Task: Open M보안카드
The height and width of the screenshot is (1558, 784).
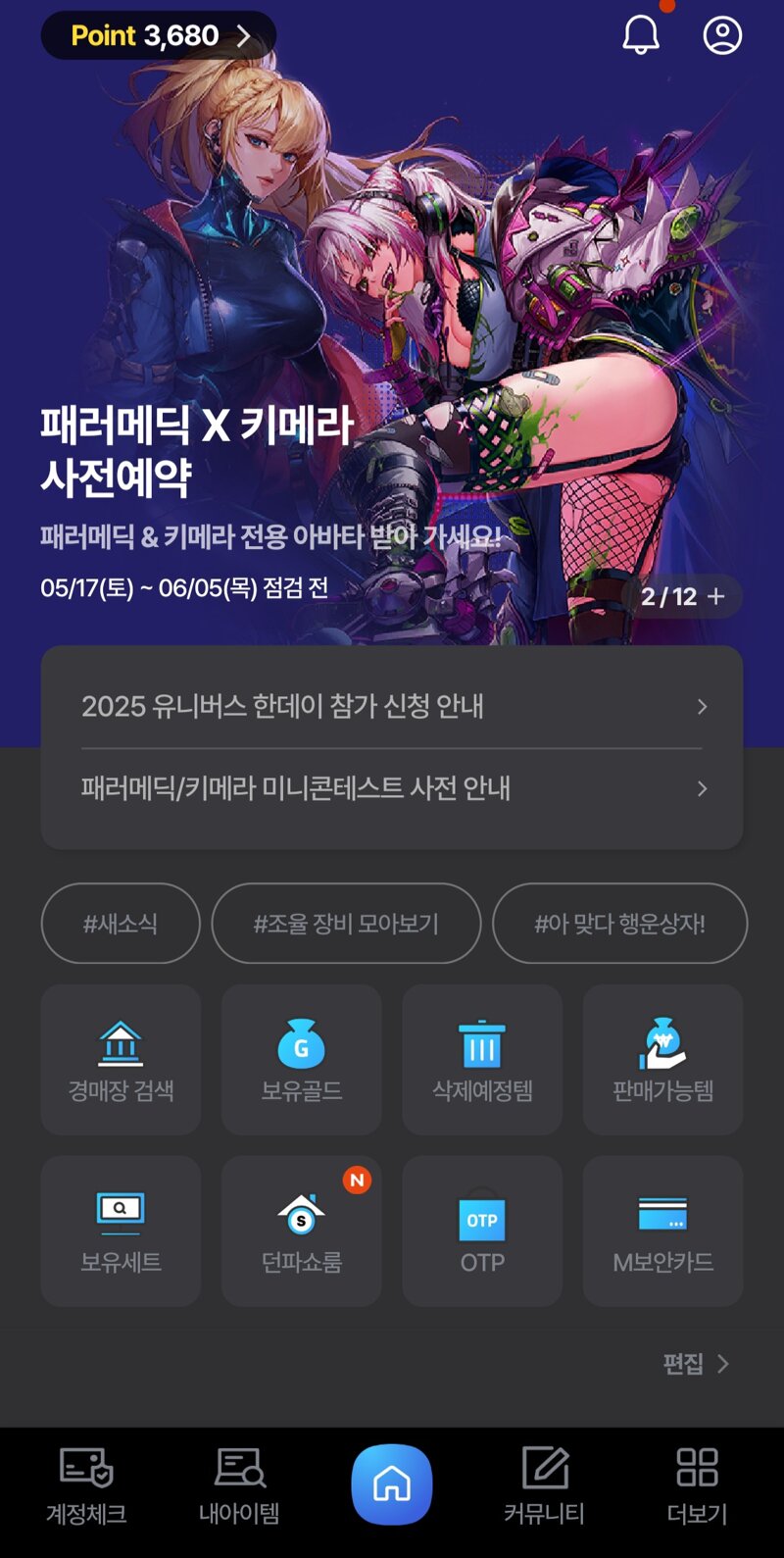Action: [662, 1231]
